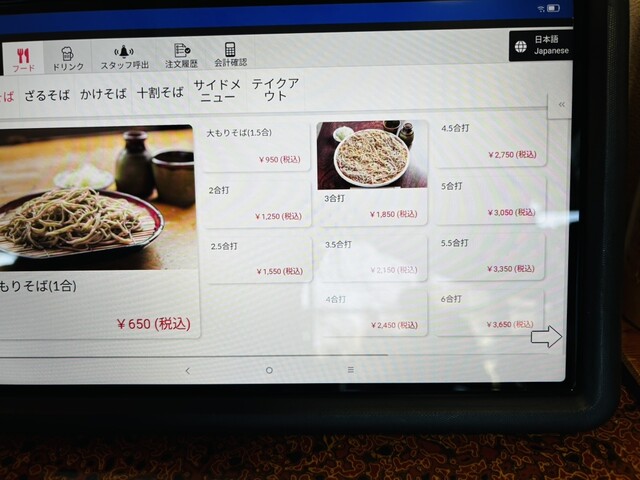Collapse the side panel with double chevron
This screenshot has width=640, height=480.
click(562, 104)
